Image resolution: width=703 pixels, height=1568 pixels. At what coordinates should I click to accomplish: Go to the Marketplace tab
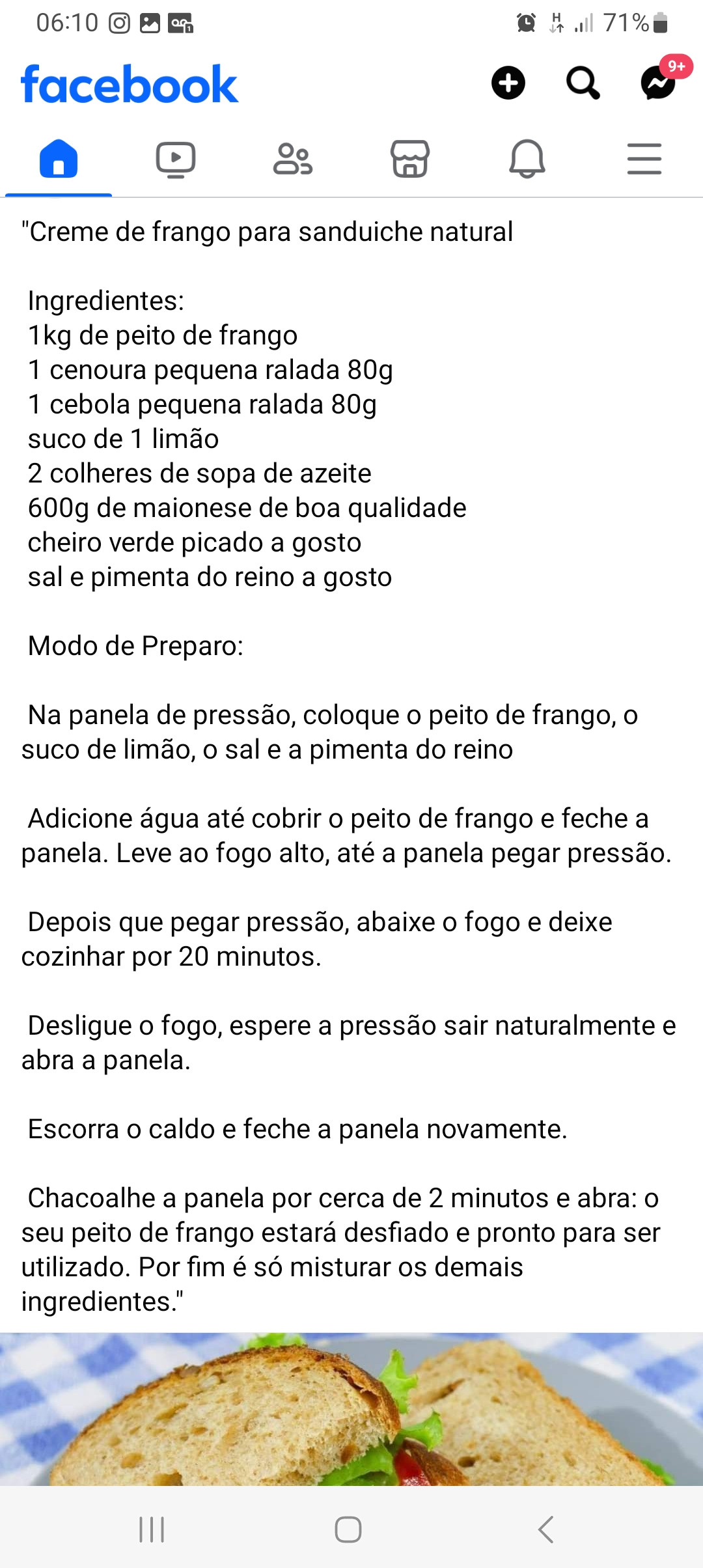pyautogui.click(x=410, y=159)
